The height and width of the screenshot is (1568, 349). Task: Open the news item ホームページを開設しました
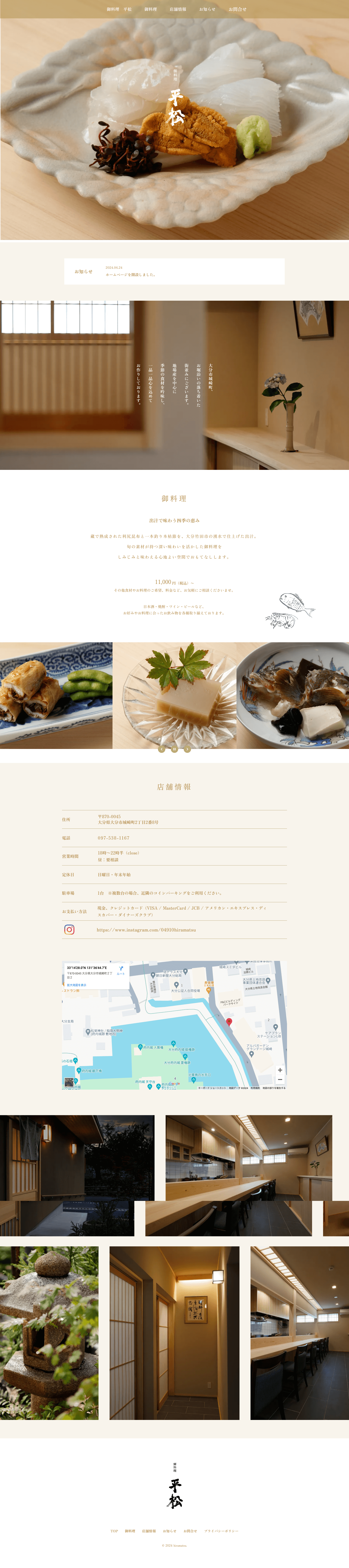pos(131,274)
